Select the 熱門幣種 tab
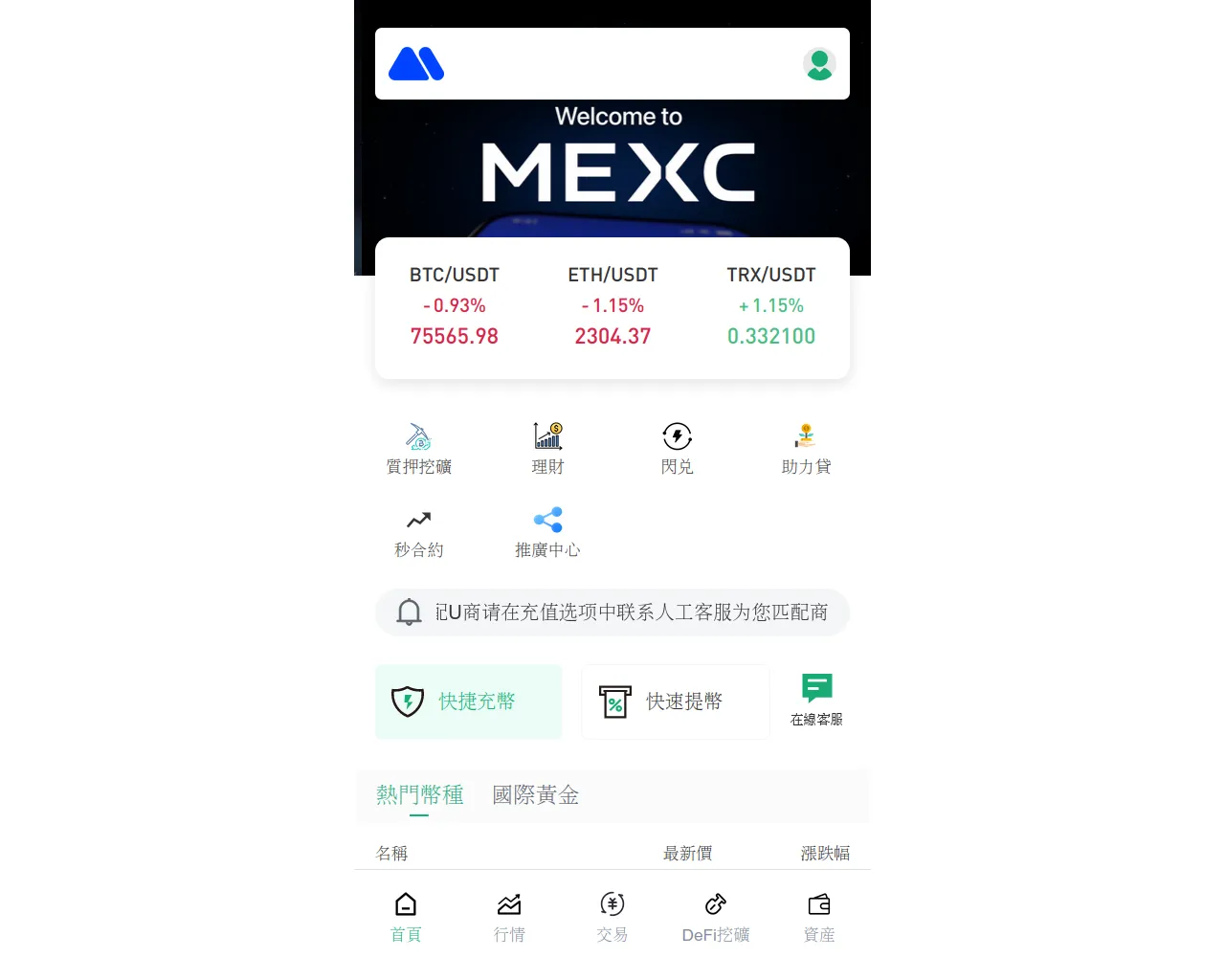1225x980 pixels. tap(419, 795)
